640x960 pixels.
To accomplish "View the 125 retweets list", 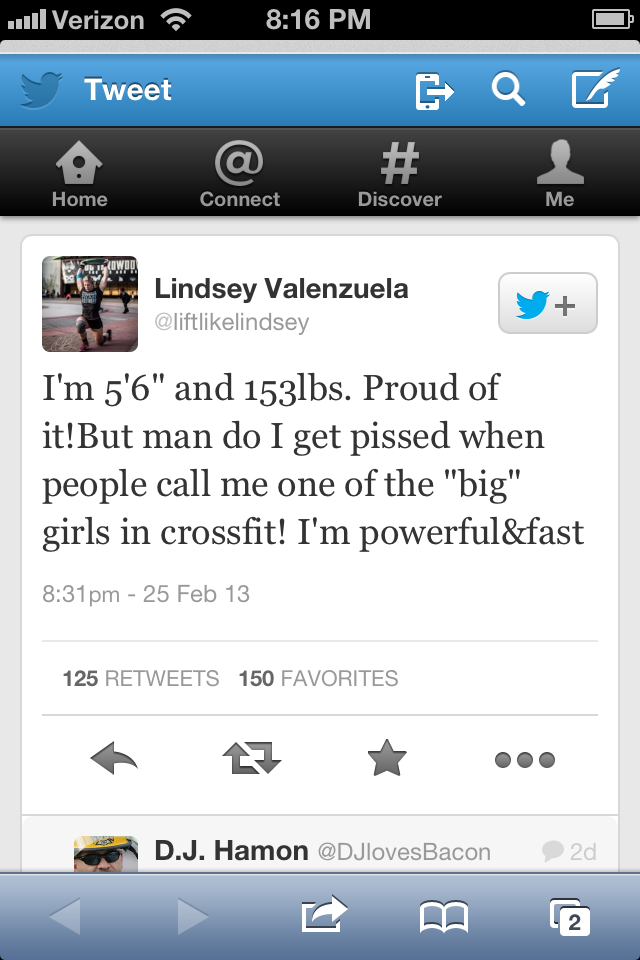I will pos(141,678).
